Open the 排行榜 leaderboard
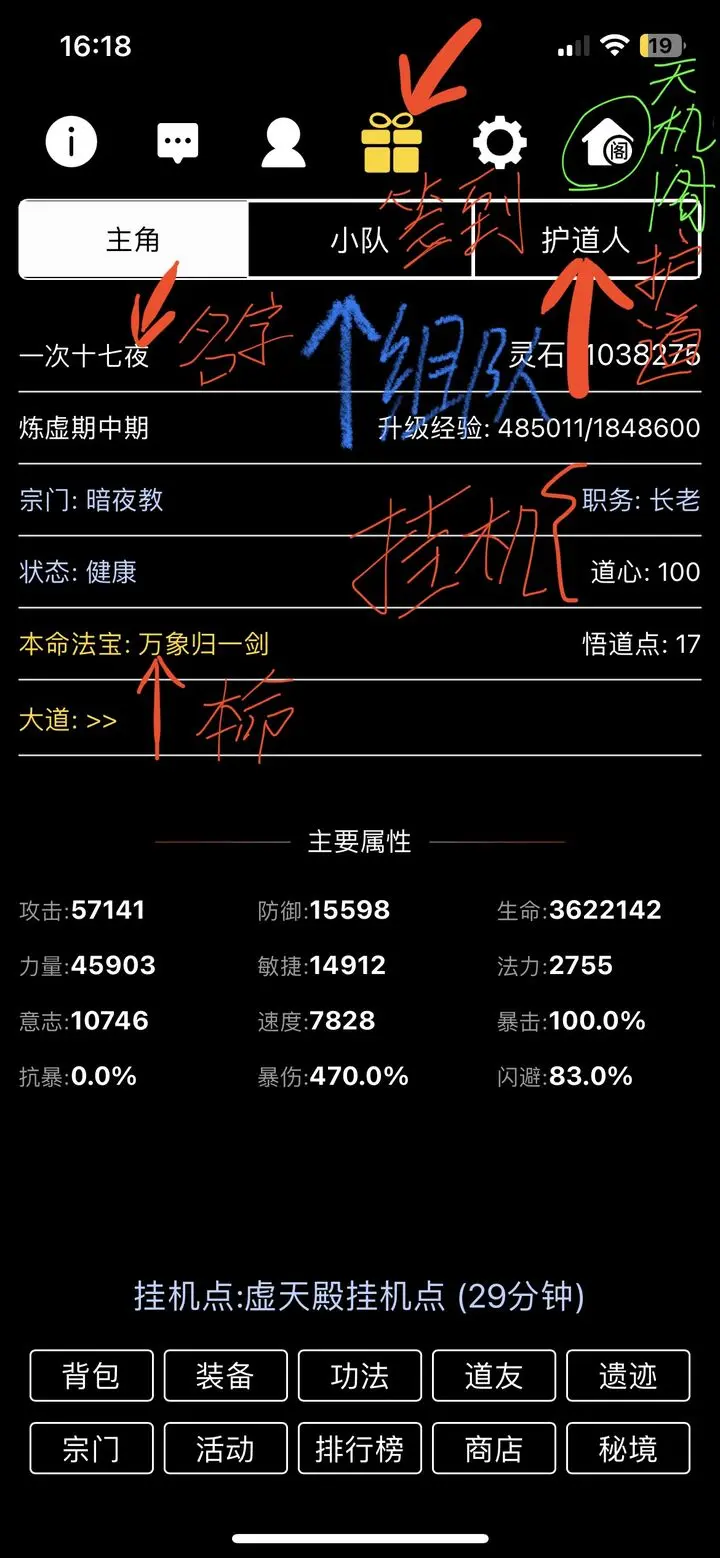Viewport: 720px width, 1558px height. [360, 1449]
